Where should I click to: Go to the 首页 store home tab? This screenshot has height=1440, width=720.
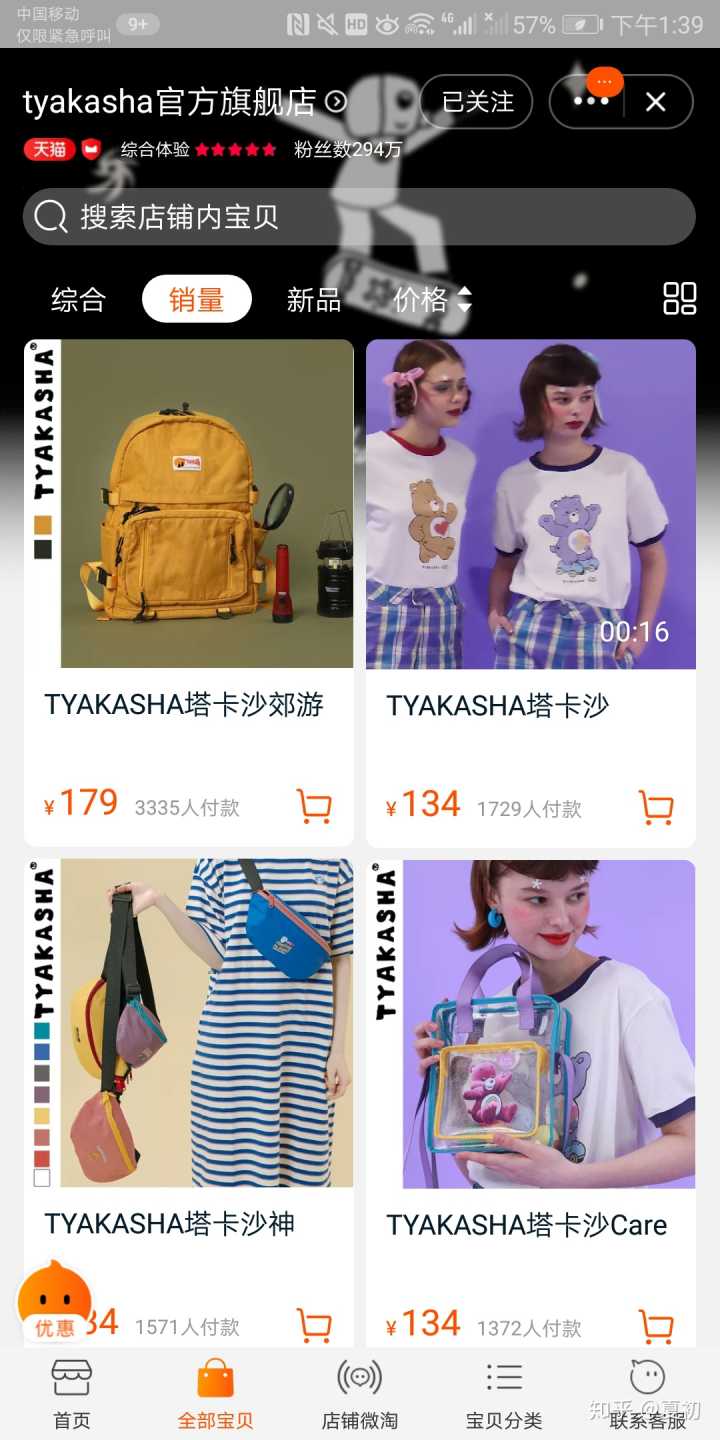[72, 1394]
